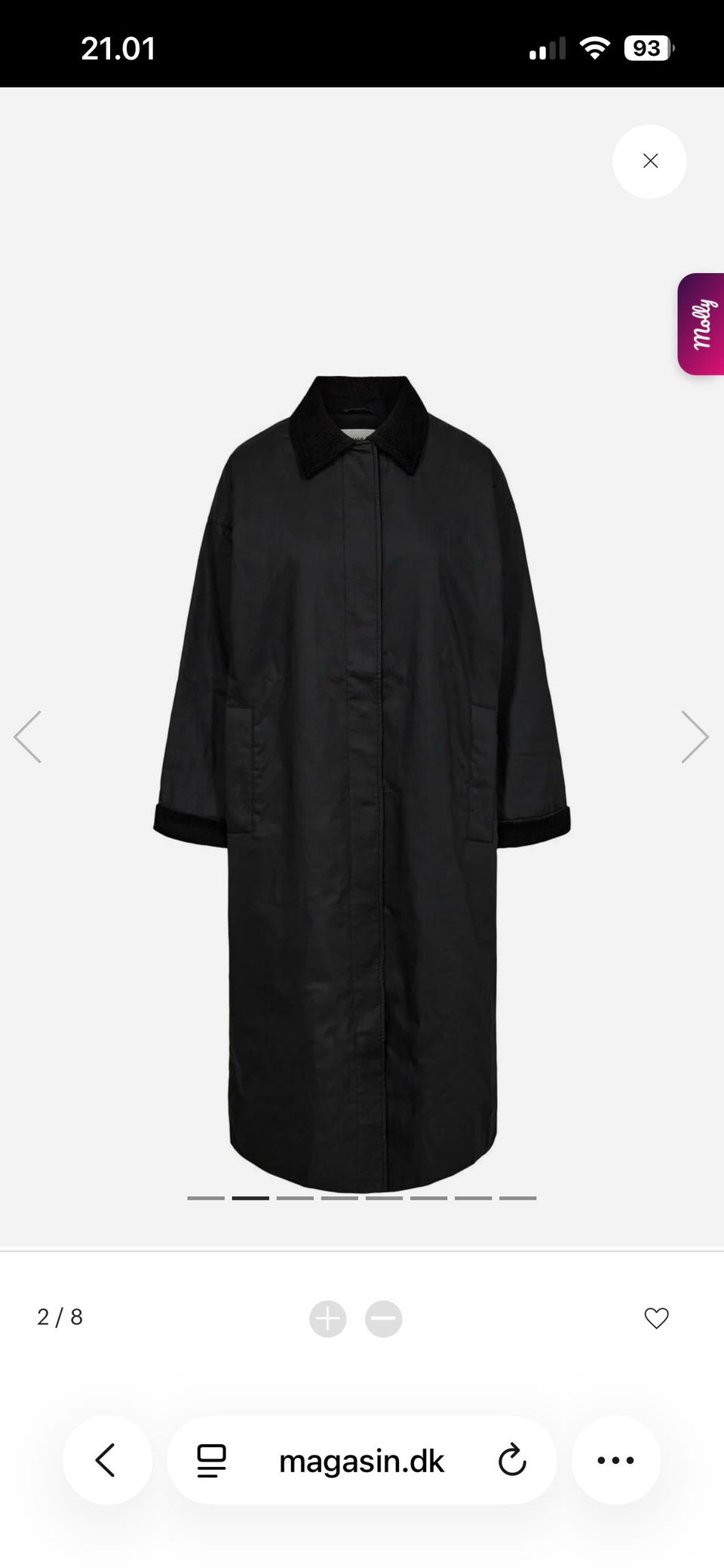Image resolution: width=724 pixels, height=1568 pixels.
Task: Go back in the browser
Action: (x=106, y=1460)
